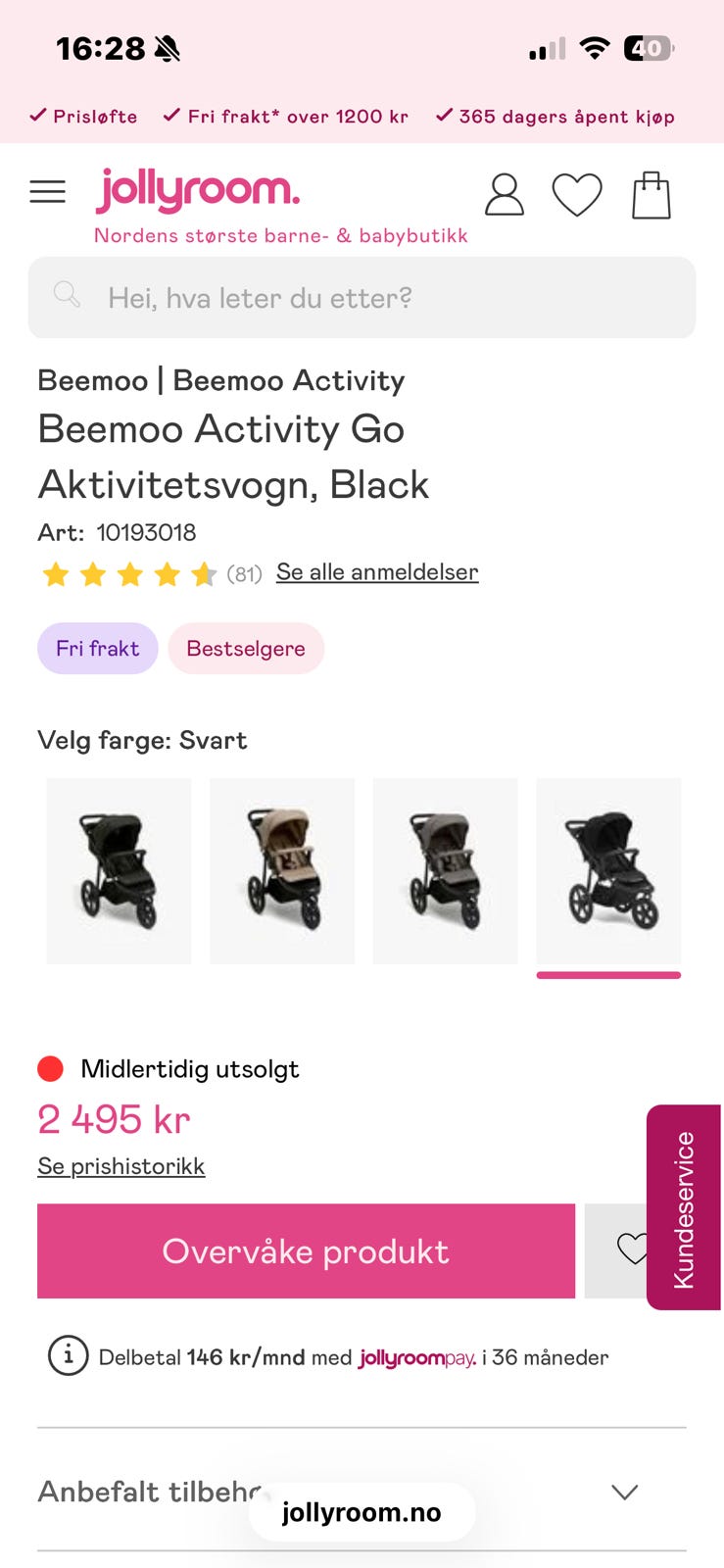This screenshot has height=1568, width=724.
Task: Open the account profile icon
Action: tap(505, 195)
